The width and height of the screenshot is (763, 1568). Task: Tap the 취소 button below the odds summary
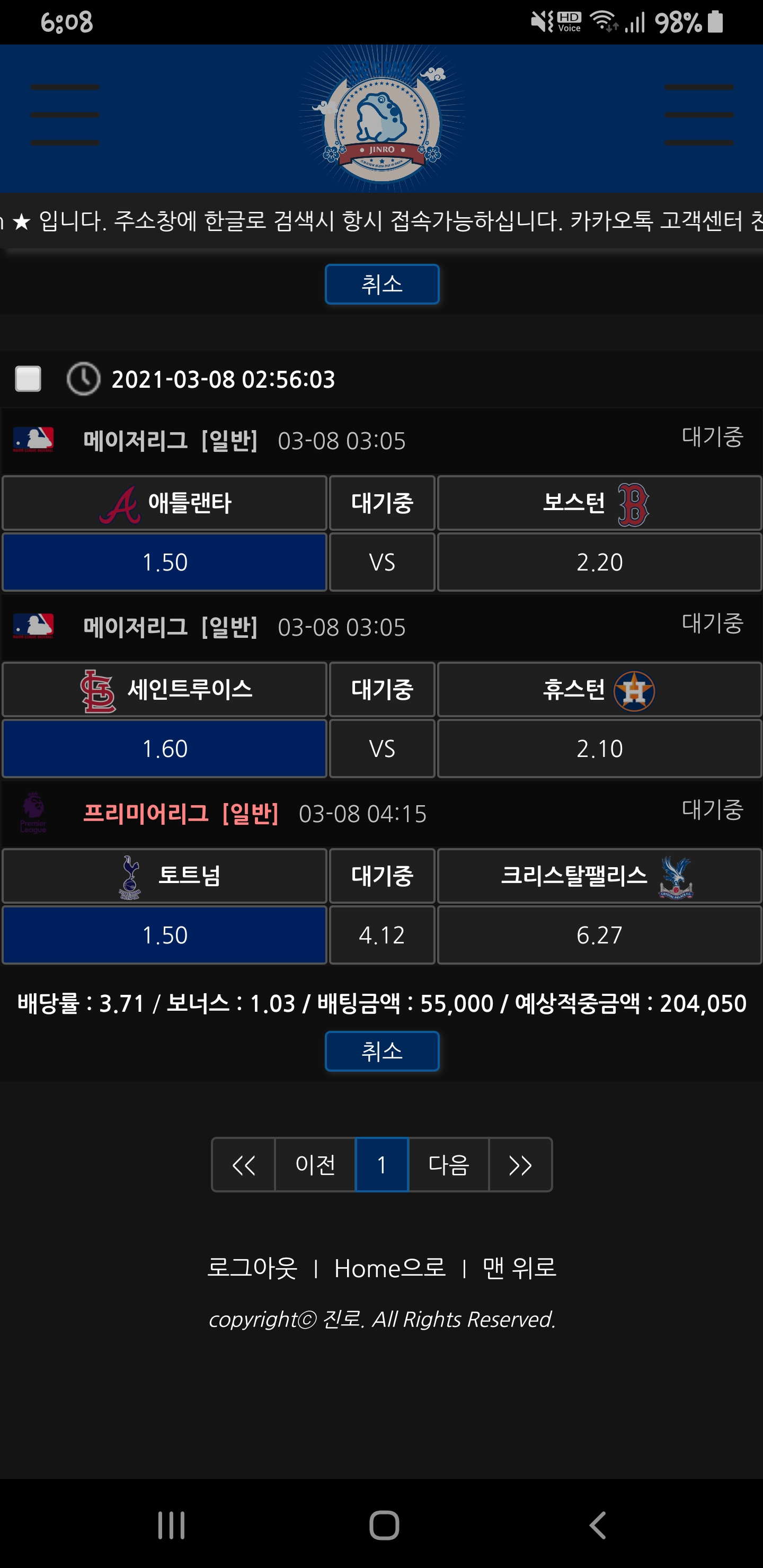382,1051
